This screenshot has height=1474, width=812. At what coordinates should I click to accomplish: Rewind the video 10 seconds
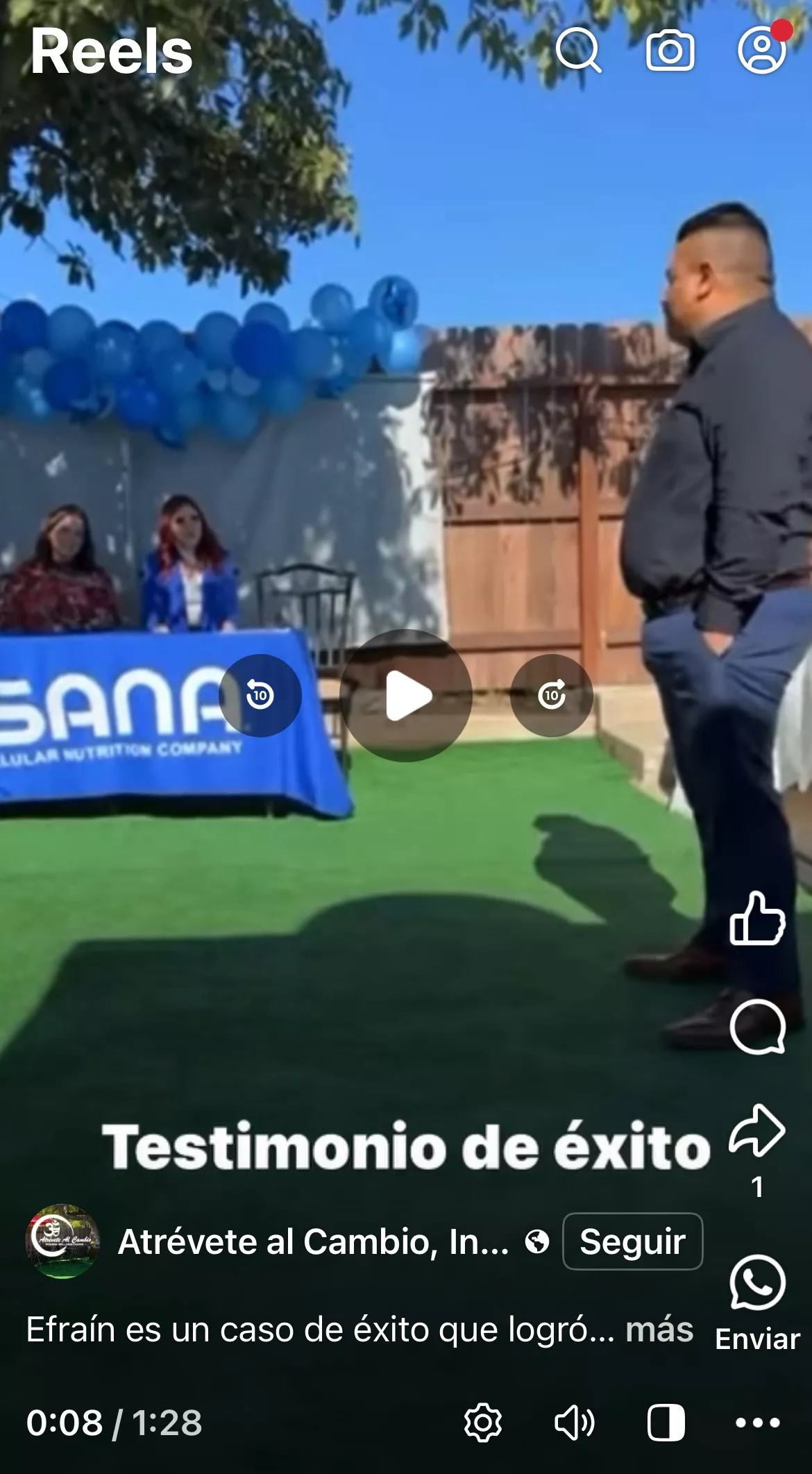tap(260, 695)
